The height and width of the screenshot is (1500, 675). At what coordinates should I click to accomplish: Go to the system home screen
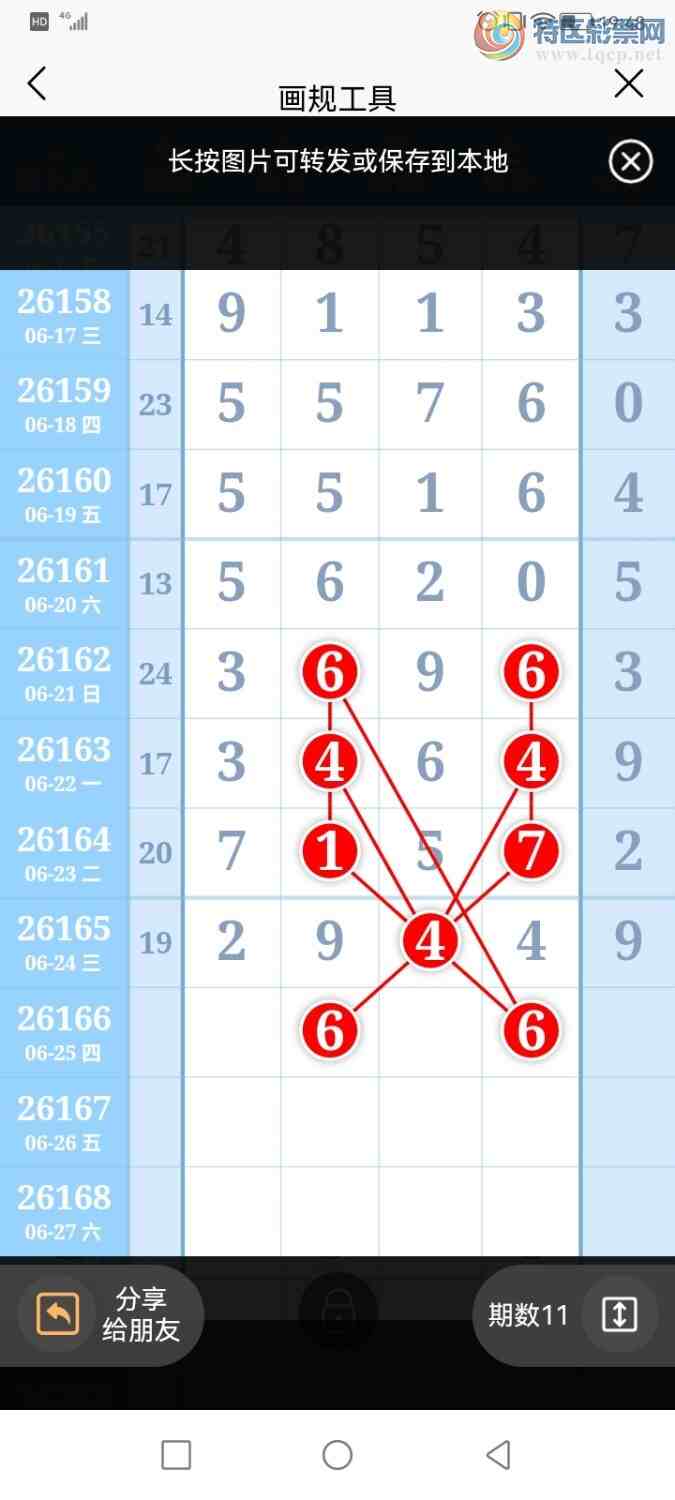click(337, 1455)
